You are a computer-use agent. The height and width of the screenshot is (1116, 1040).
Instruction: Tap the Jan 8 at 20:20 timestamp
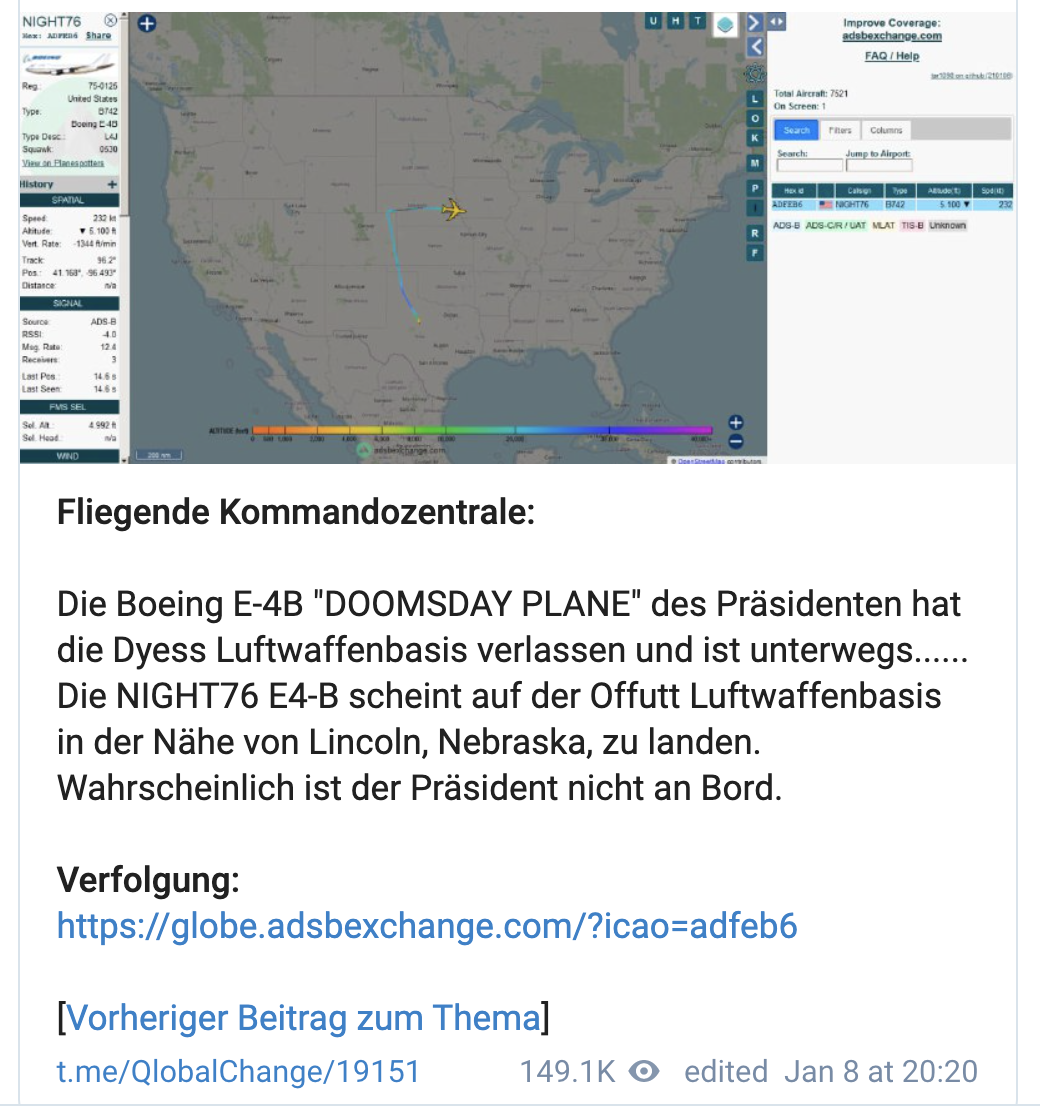tap(880, 1071)
